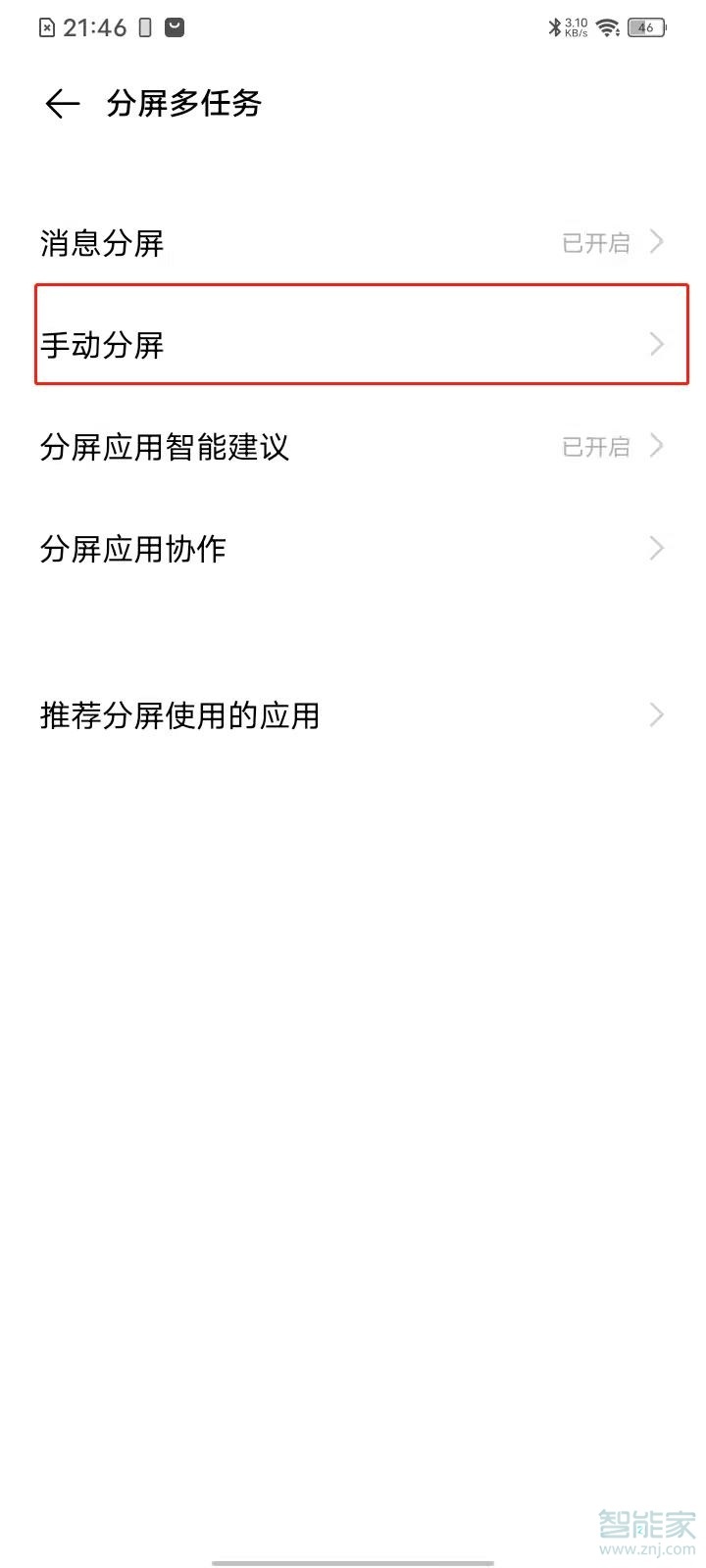This screenshot has width=706, height=1568.
Task: Select 分屏应用协作 row
Action: 353,548
